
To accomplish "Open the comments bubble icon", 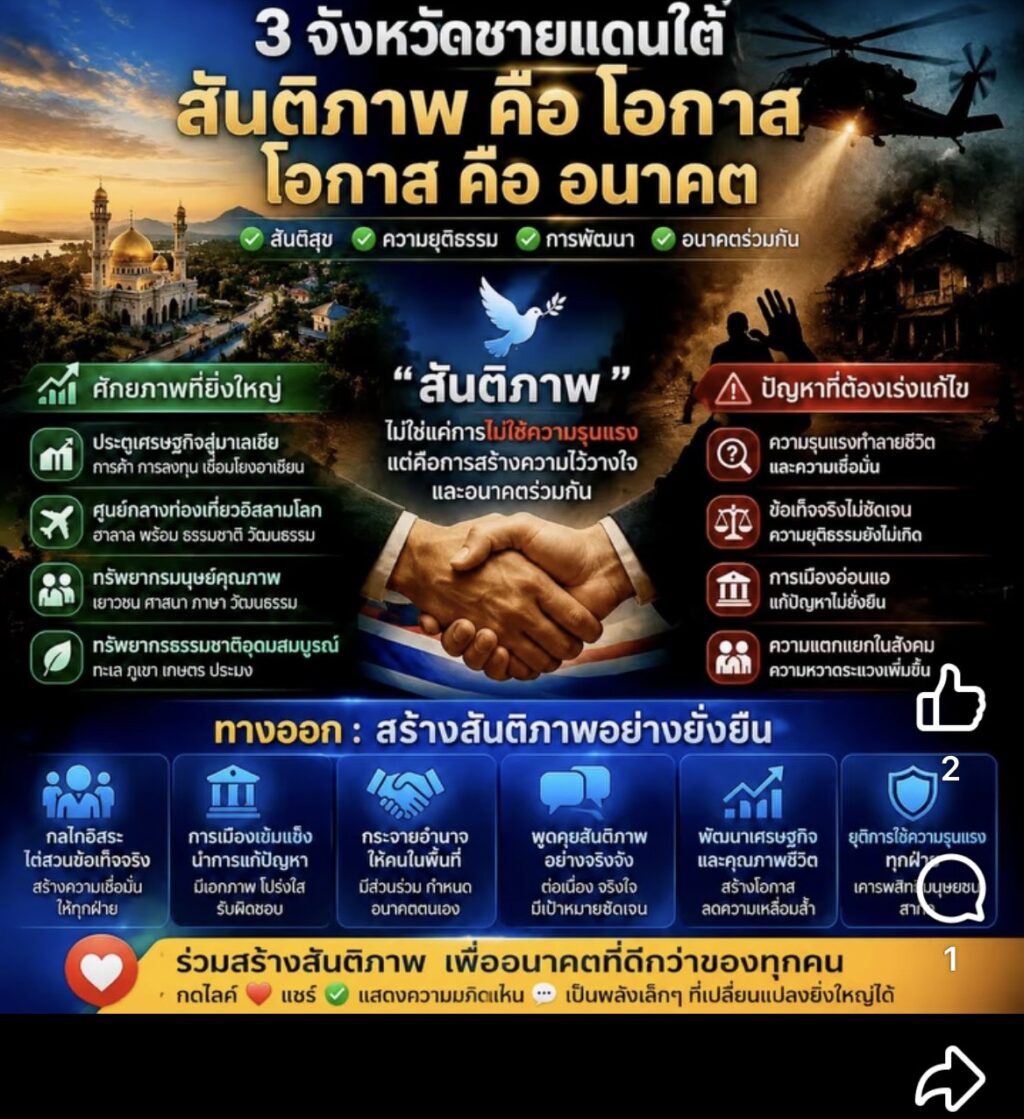I will click(951, 888).
